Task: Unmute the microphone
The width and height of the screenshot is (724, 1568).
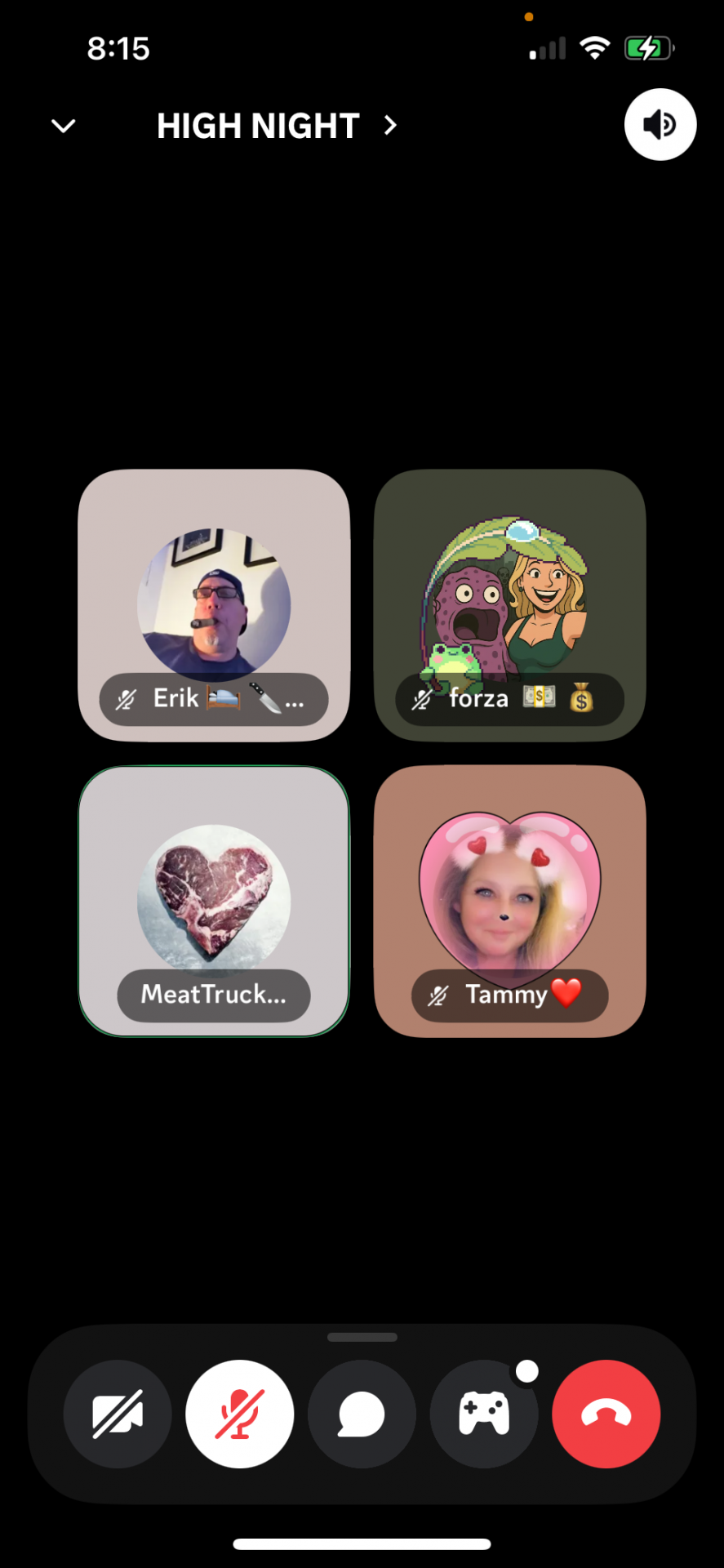Action: pyautogui.click(x=239, y=1414)
